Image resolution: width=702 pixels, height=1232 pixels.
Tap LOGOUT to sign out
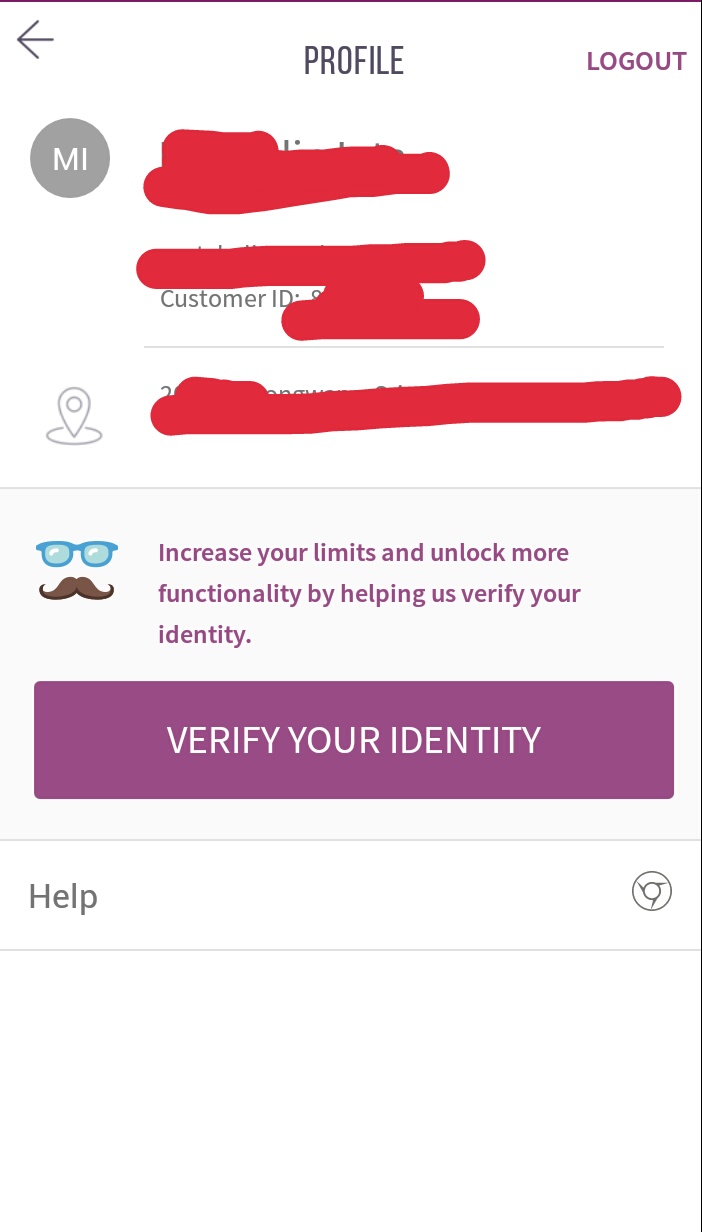(x=636, y=61)
